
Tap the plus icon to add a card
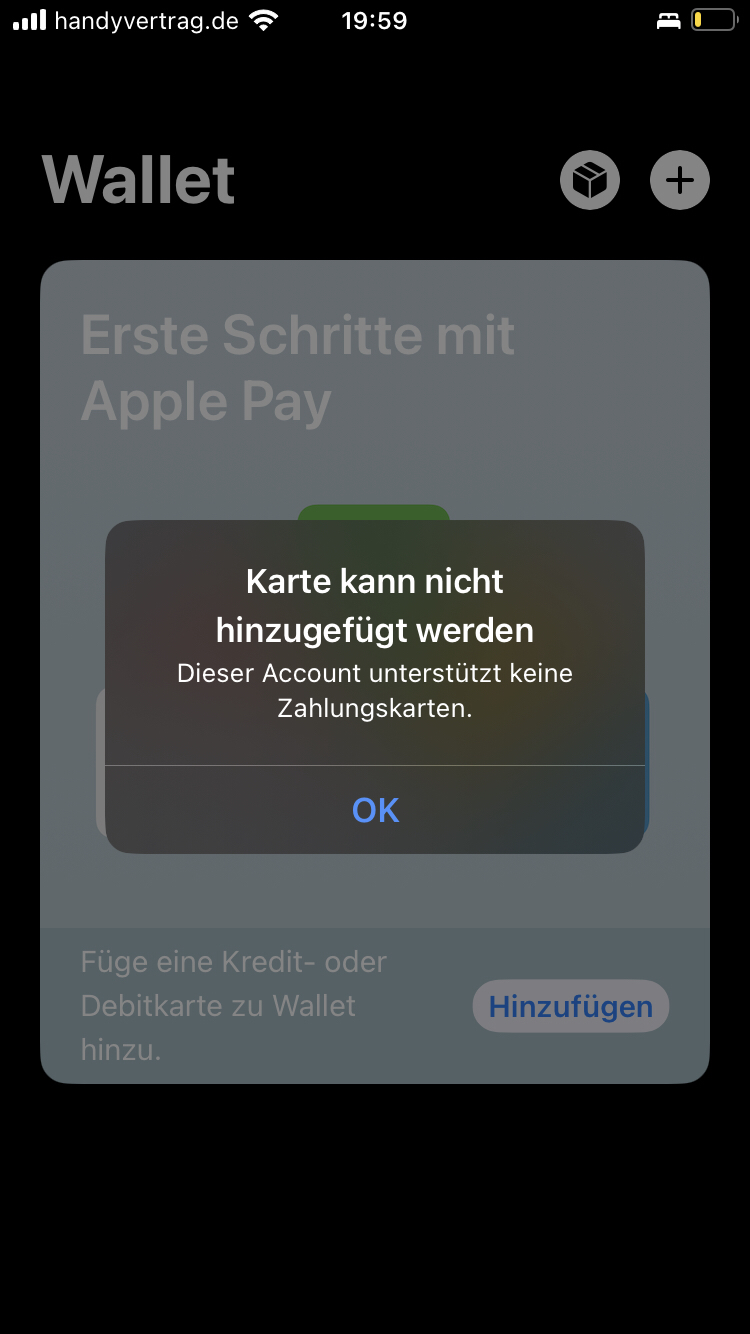pos(680,181)
